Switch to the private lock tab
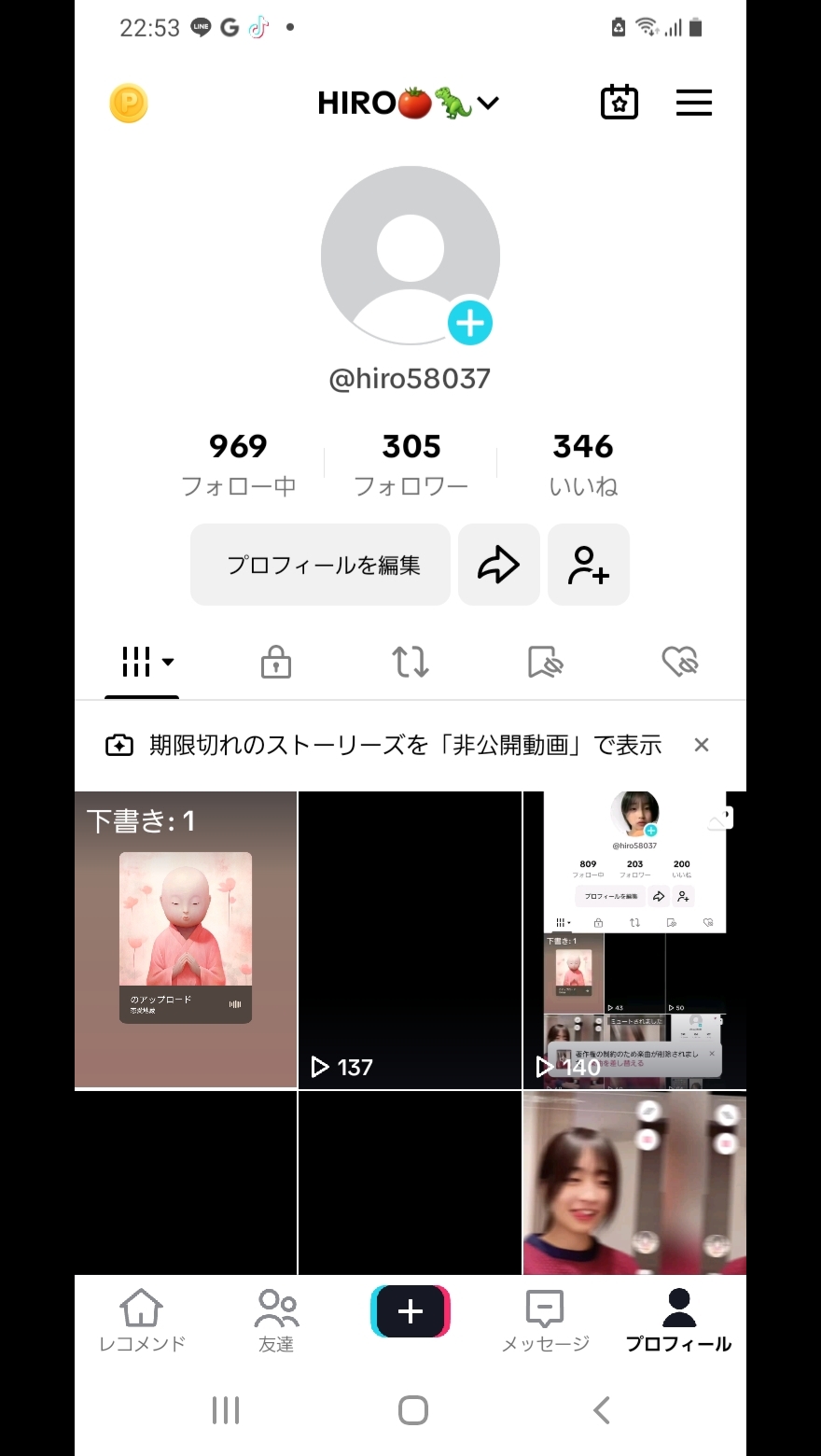 [x=275, y=663]
